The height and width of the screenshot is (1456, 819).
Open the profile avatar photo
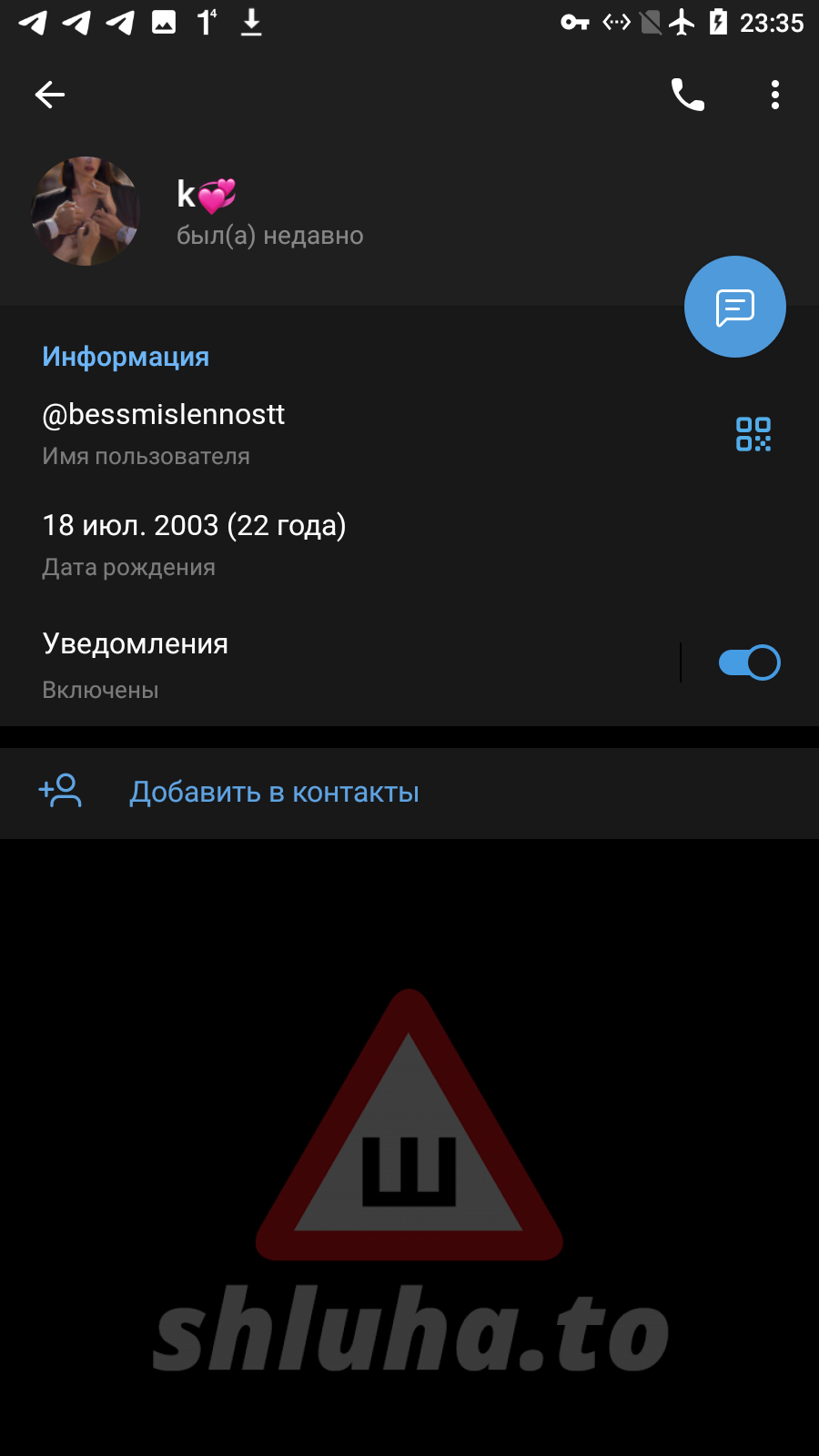86,211
